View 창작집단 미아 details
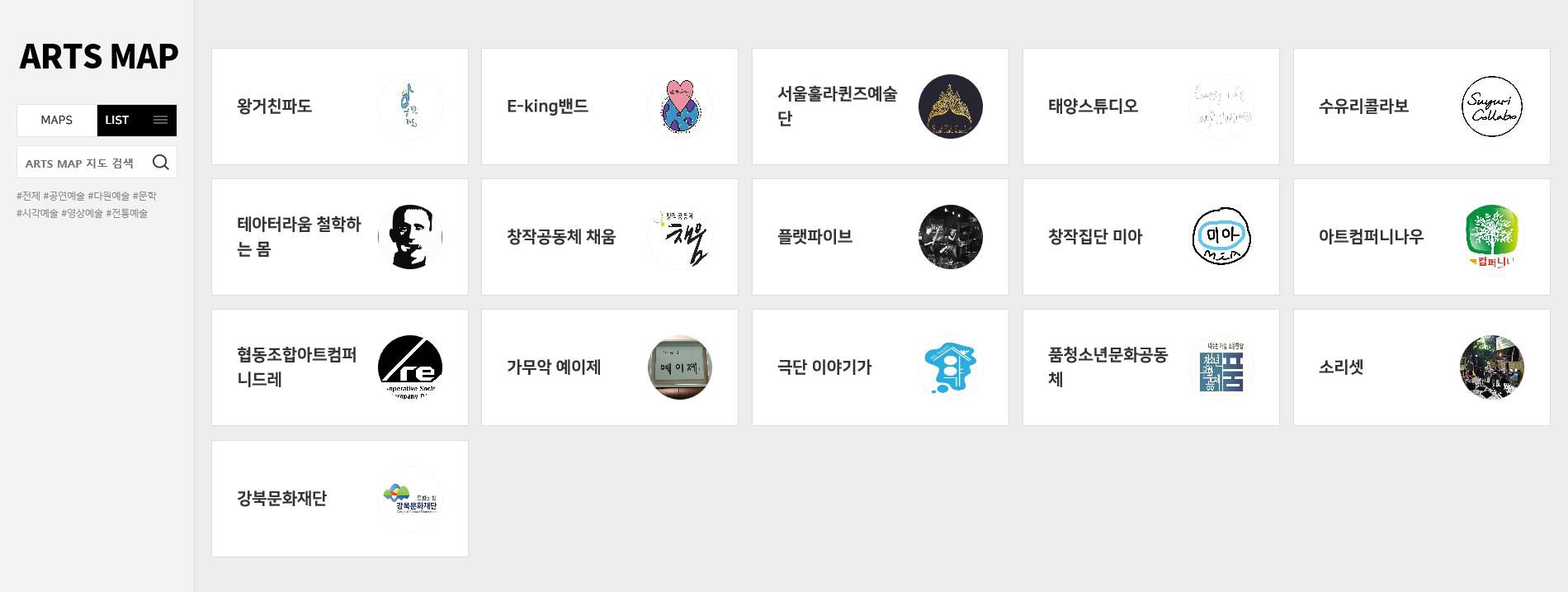This screenshot has width=1568, height=592. pyautogui.click(x=1150, y=237)
